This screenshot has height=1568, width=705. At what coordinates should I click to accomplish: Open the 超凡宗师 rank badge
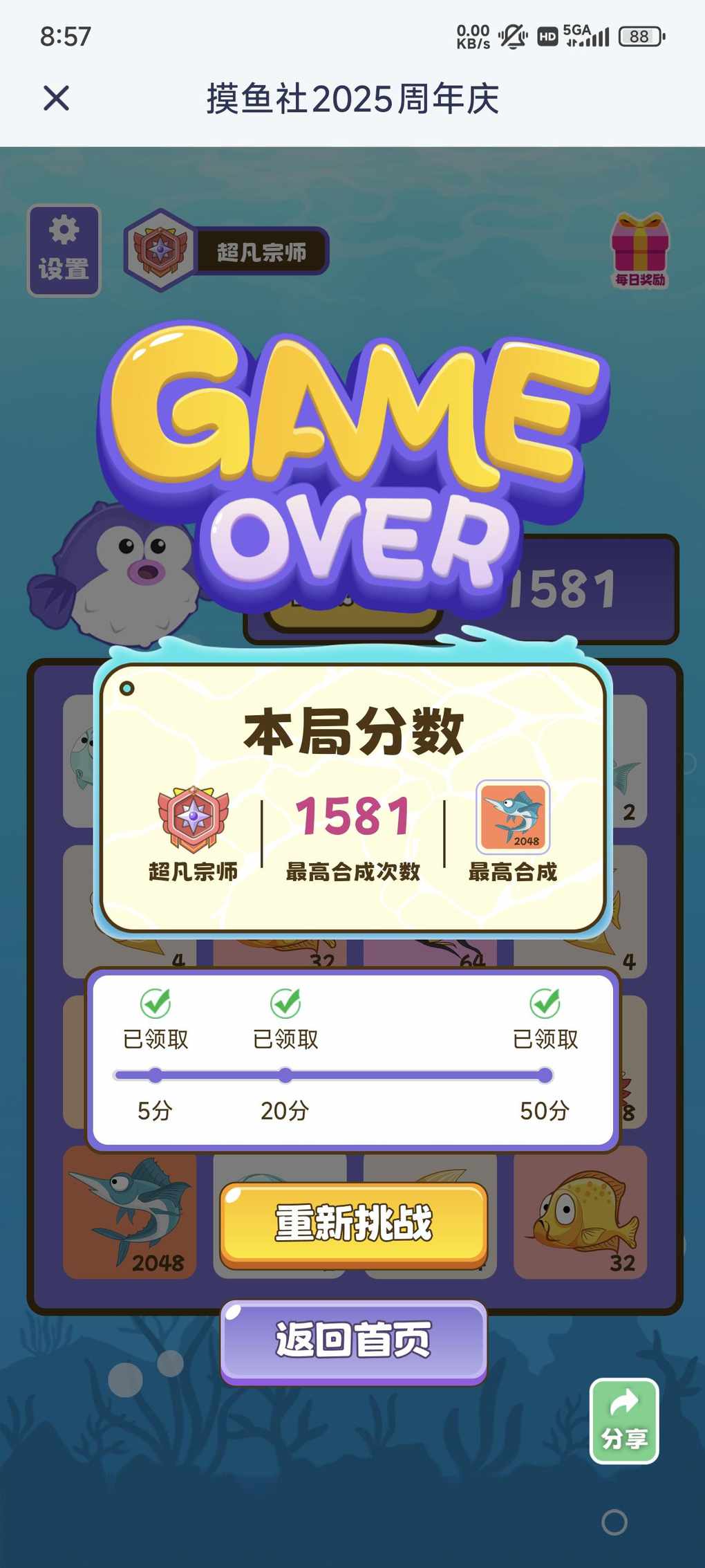coord(226,250)
